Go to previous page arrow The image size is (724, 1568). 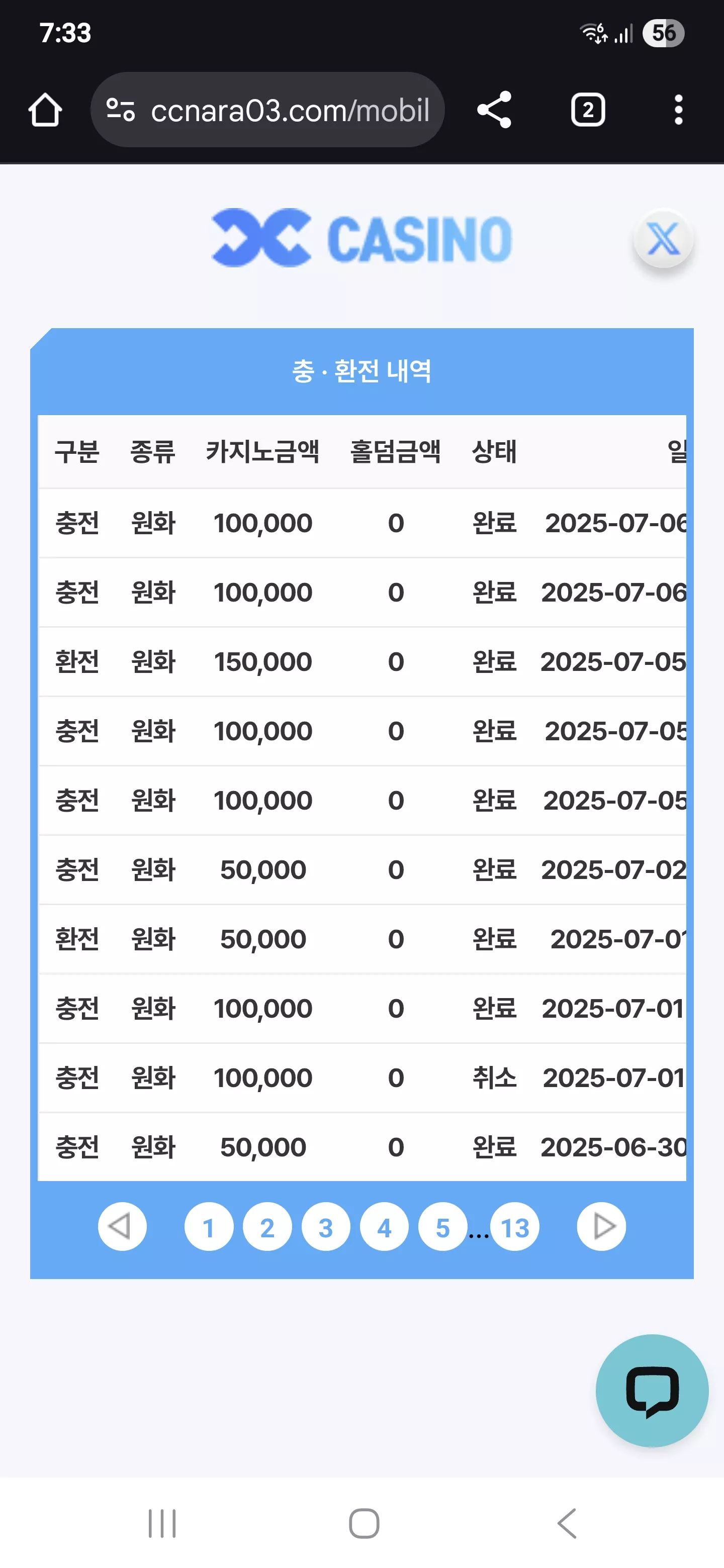122,1227
